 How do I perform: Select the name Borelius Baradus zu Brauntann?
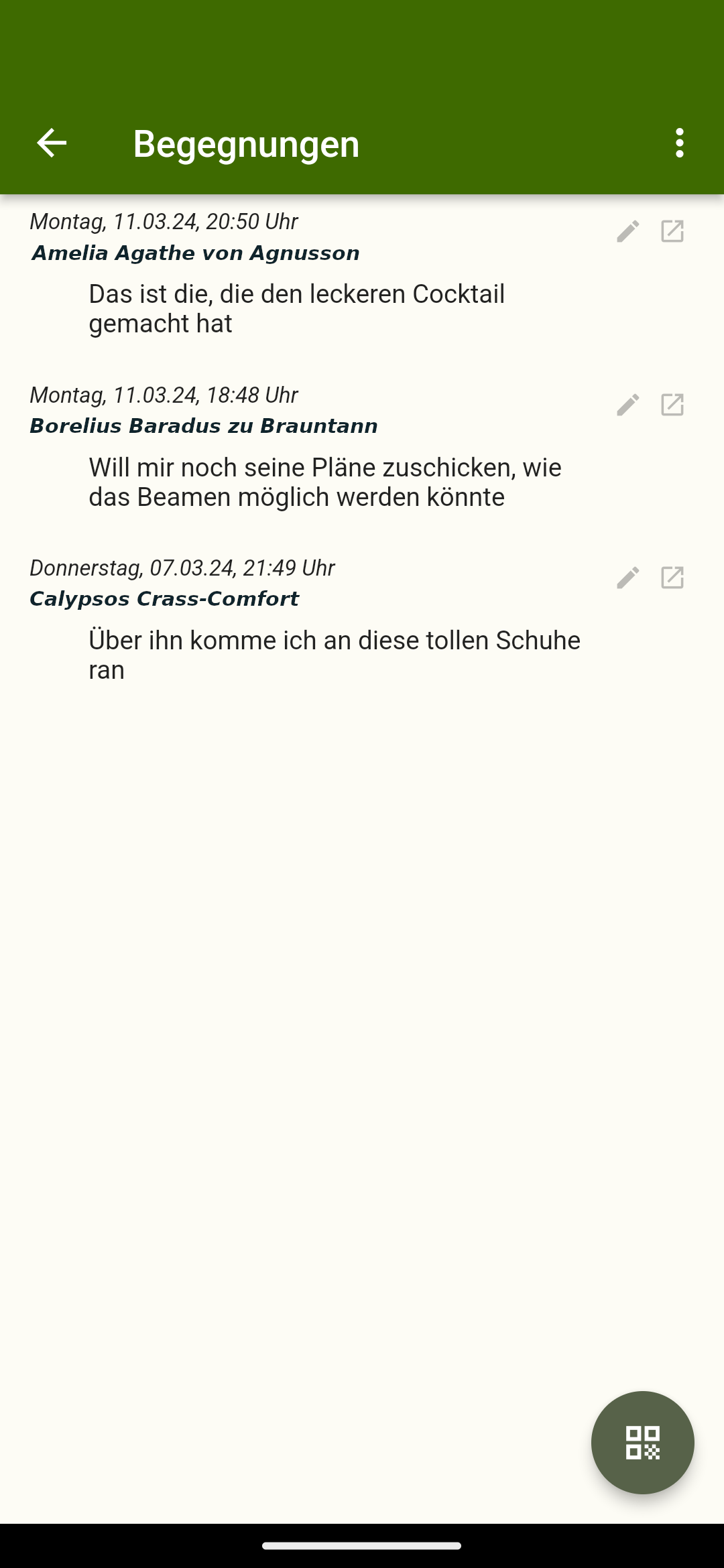[x=204, y=426]
